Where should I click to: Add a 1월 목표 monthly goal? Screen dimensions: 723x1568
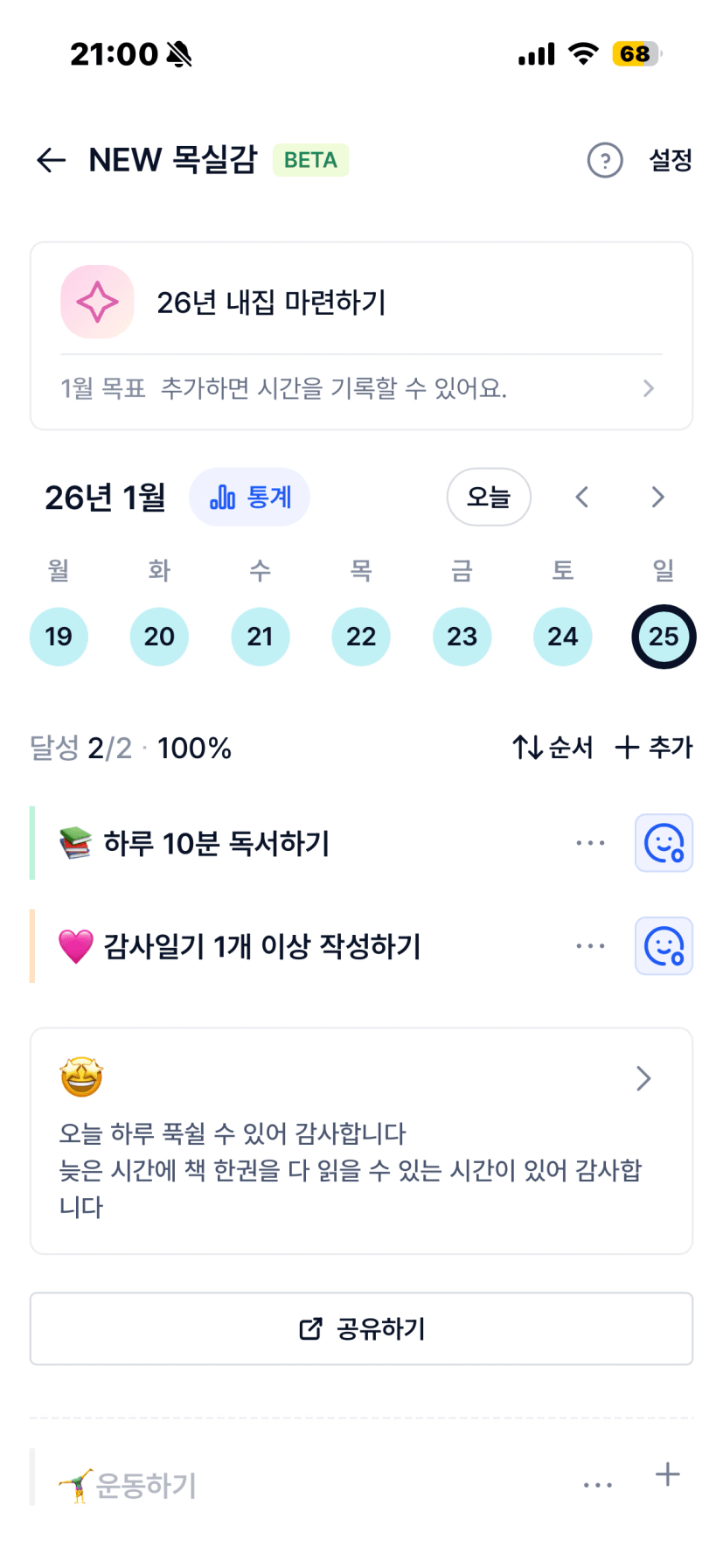point(360,388)
